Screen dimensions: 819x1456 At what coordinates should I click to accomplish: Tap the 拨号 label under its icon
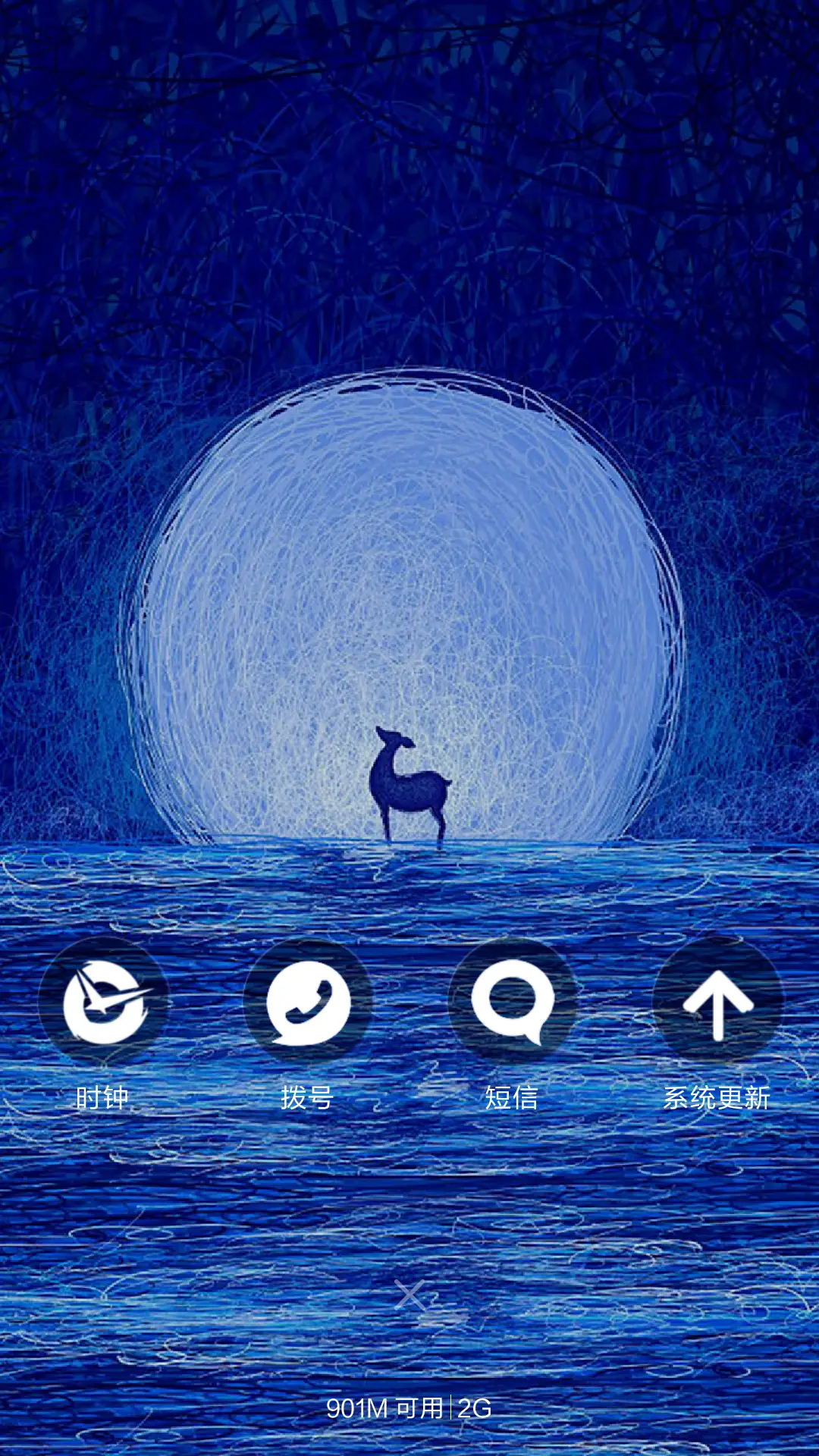coord(306,1097)
